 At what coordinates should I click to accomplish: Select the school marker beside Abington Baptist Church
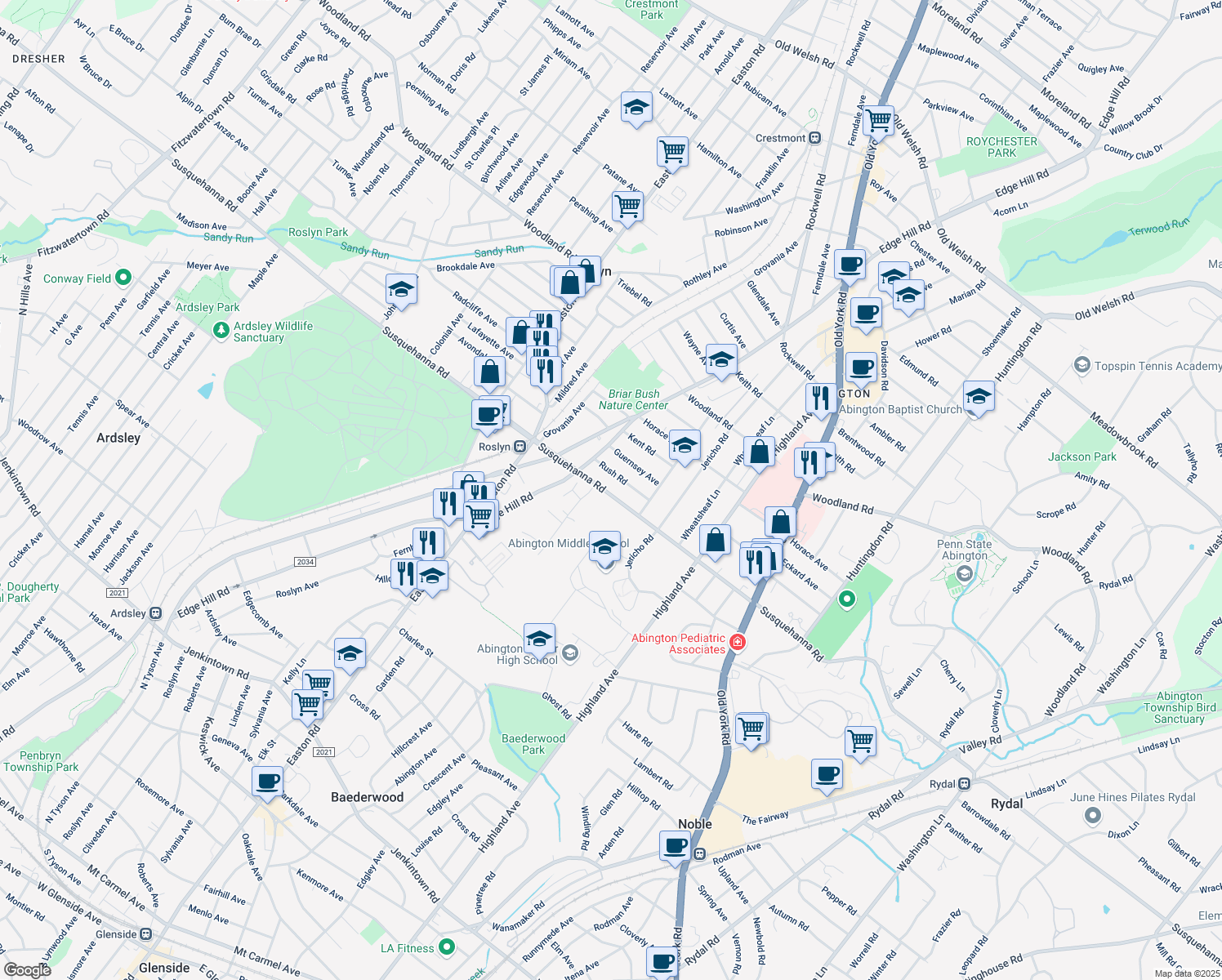(978, 397)
